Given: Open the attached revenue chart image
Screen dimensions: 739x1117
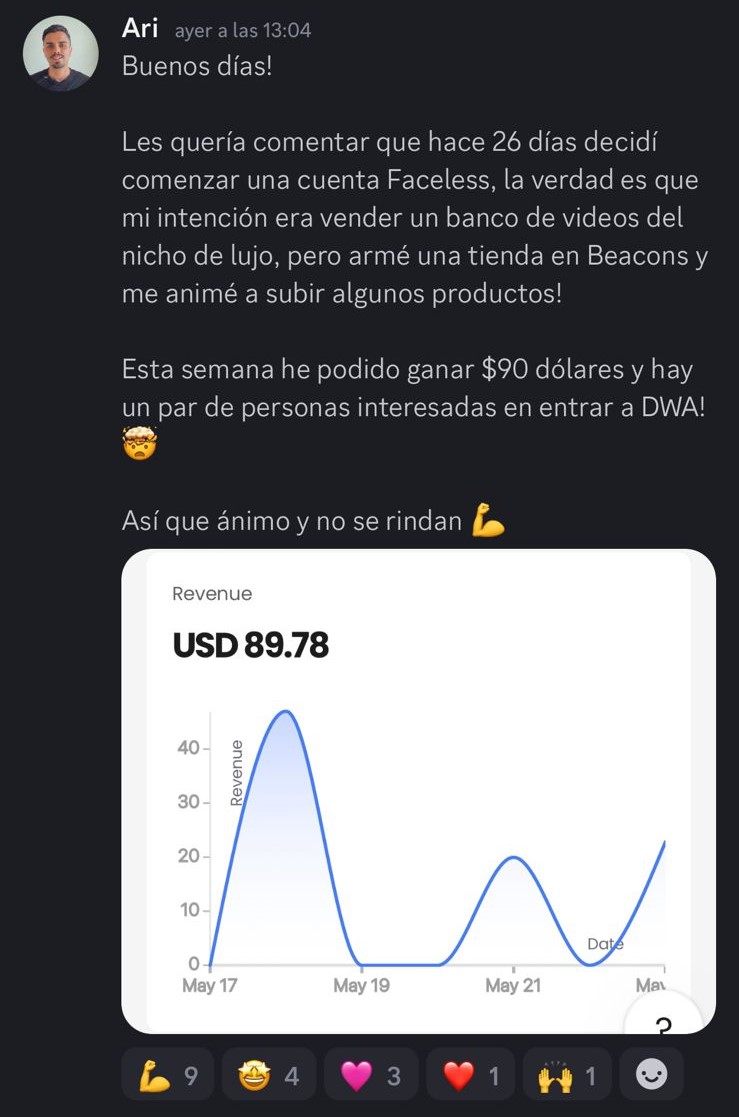Looking at the screenshot, I should (418, 790).
